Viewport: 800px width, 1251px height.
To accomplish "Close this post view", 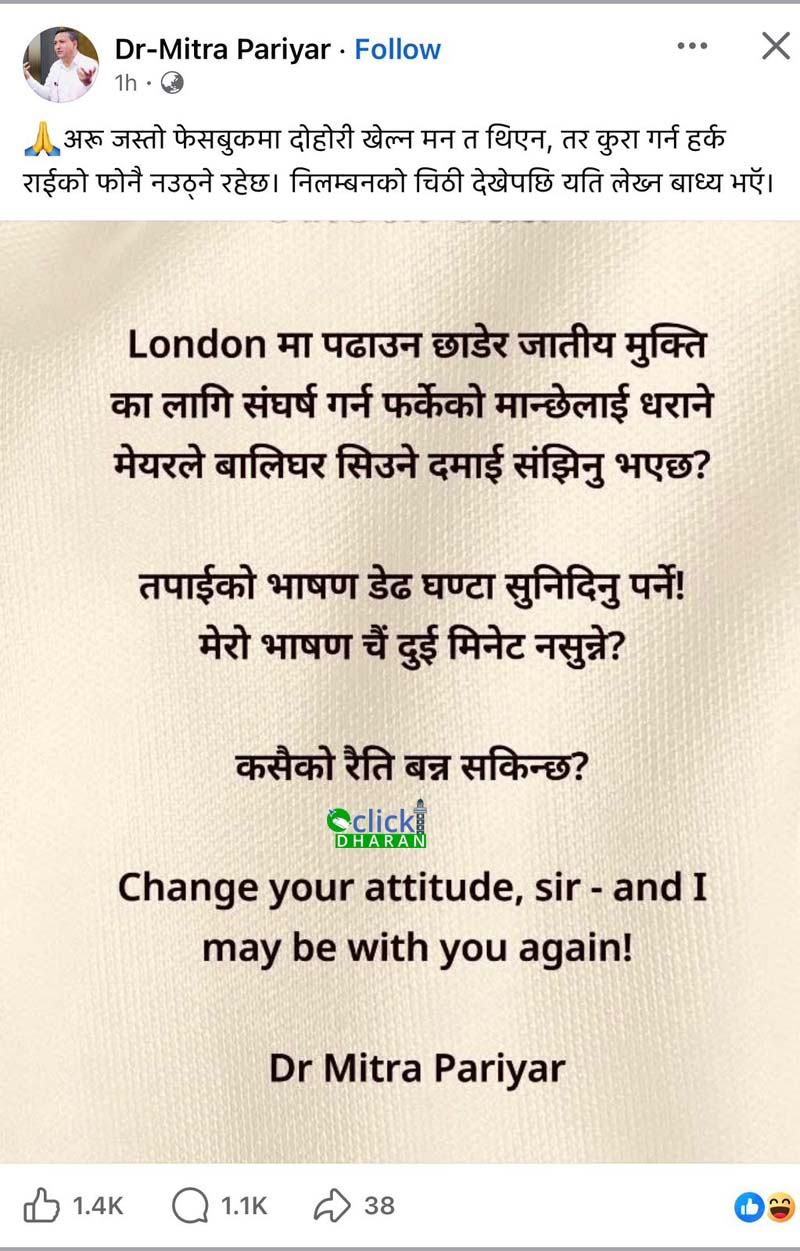I will 775,46.
